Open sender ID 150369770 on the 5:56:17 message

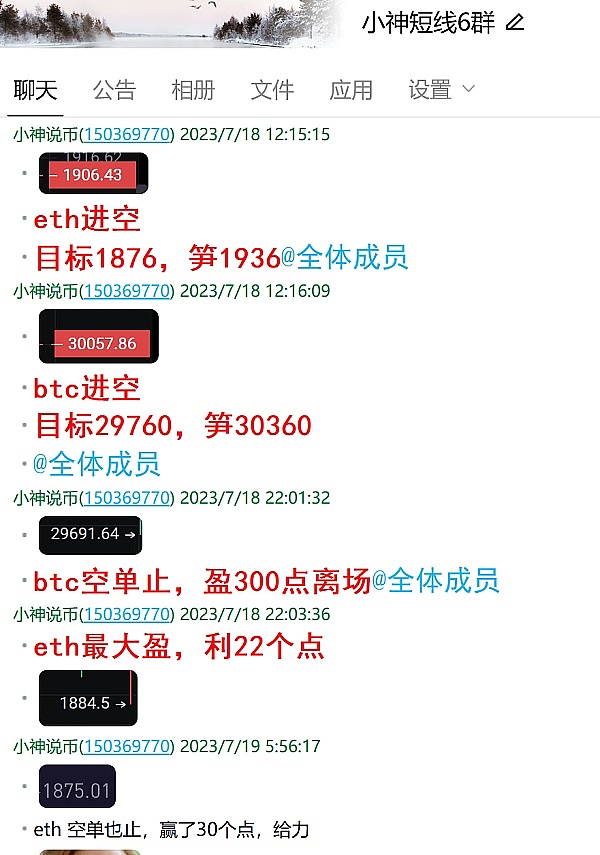[127, 746]
